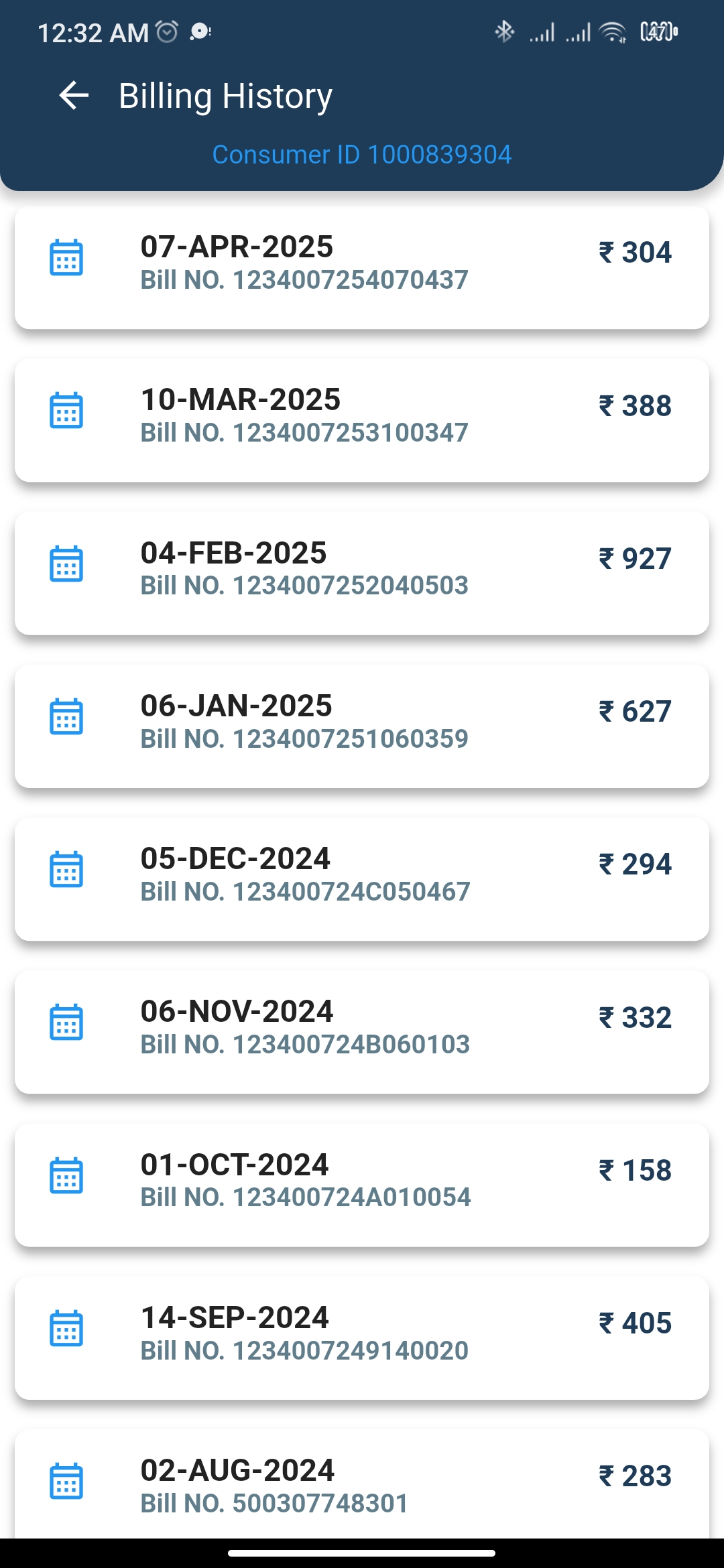Select the 06-JAN-2025 bill entry
724x1568 pixels.
362,726
